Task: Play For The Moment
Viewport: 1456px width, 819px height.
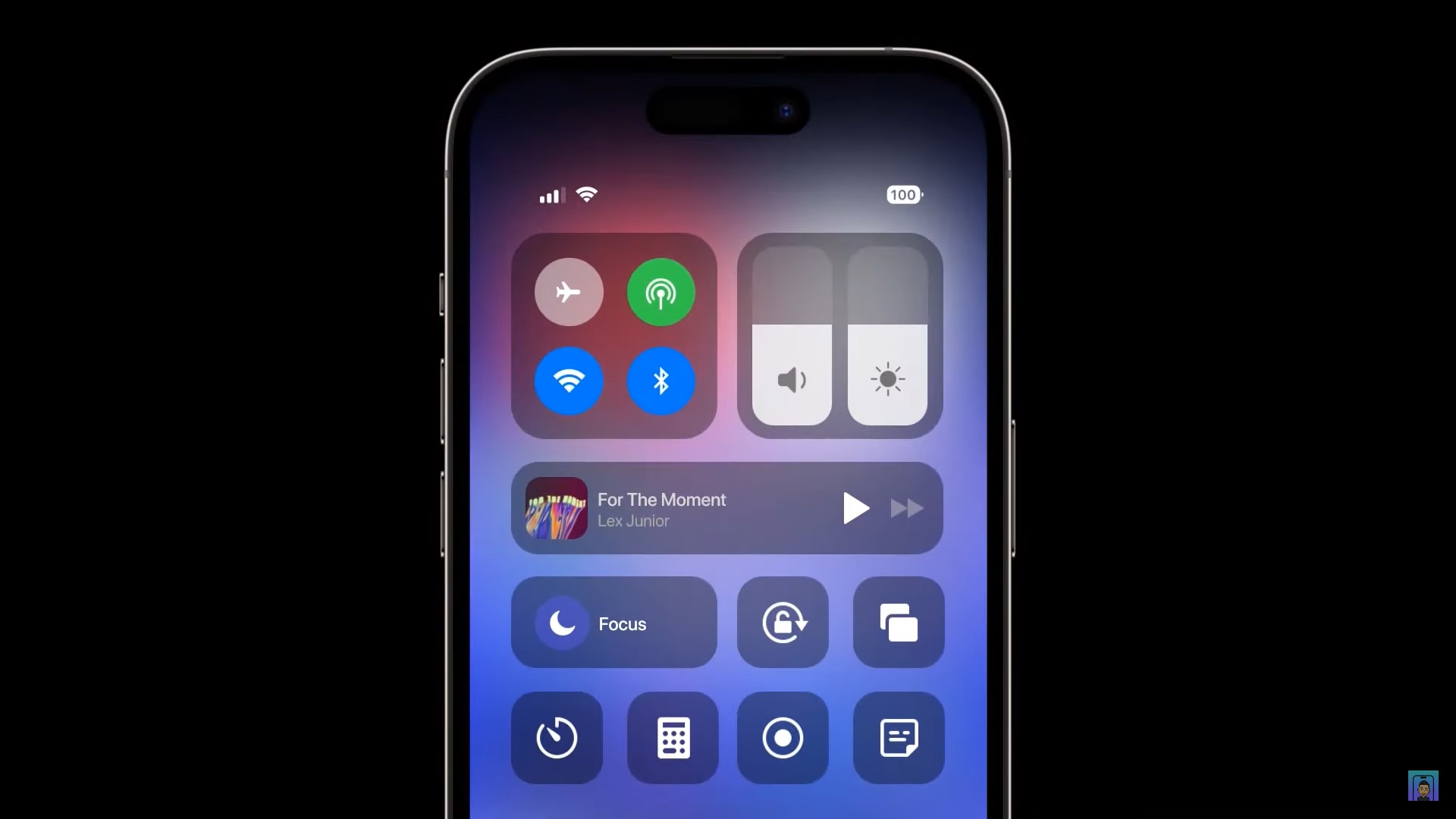Action: [855, 508]
